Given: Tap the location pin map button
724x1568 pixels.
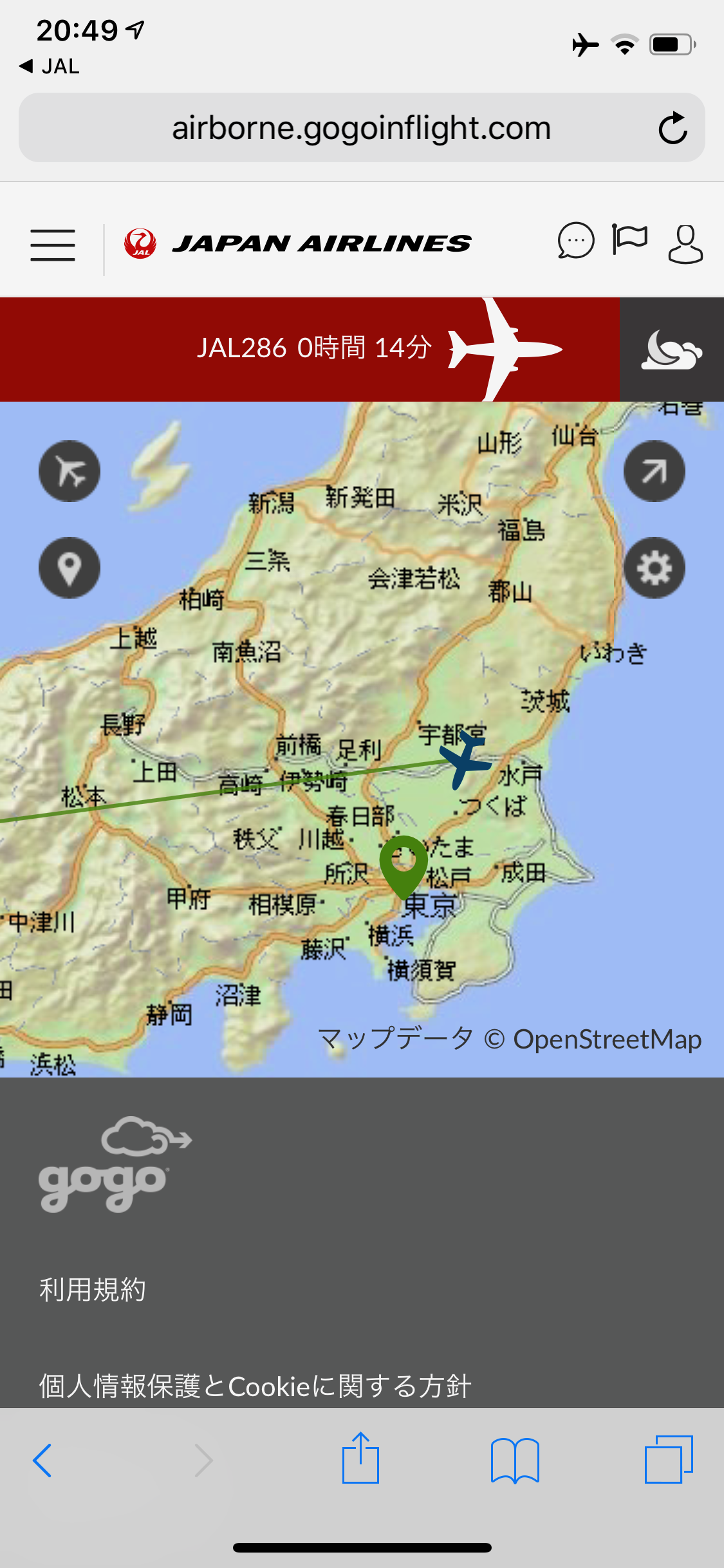Looking at the screenshot, I should pyautogui.click(x=70, y=568).
